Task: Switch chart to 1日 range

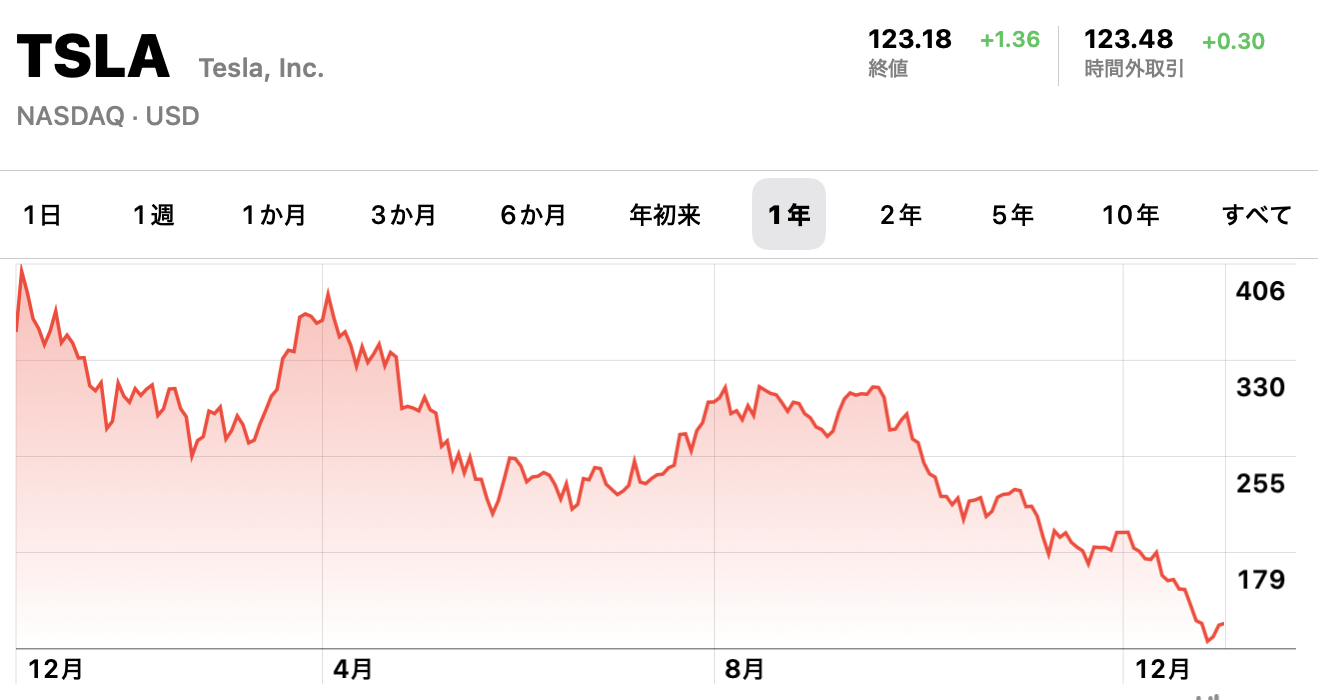Action: pyautogui.click(x=42, y=215)
